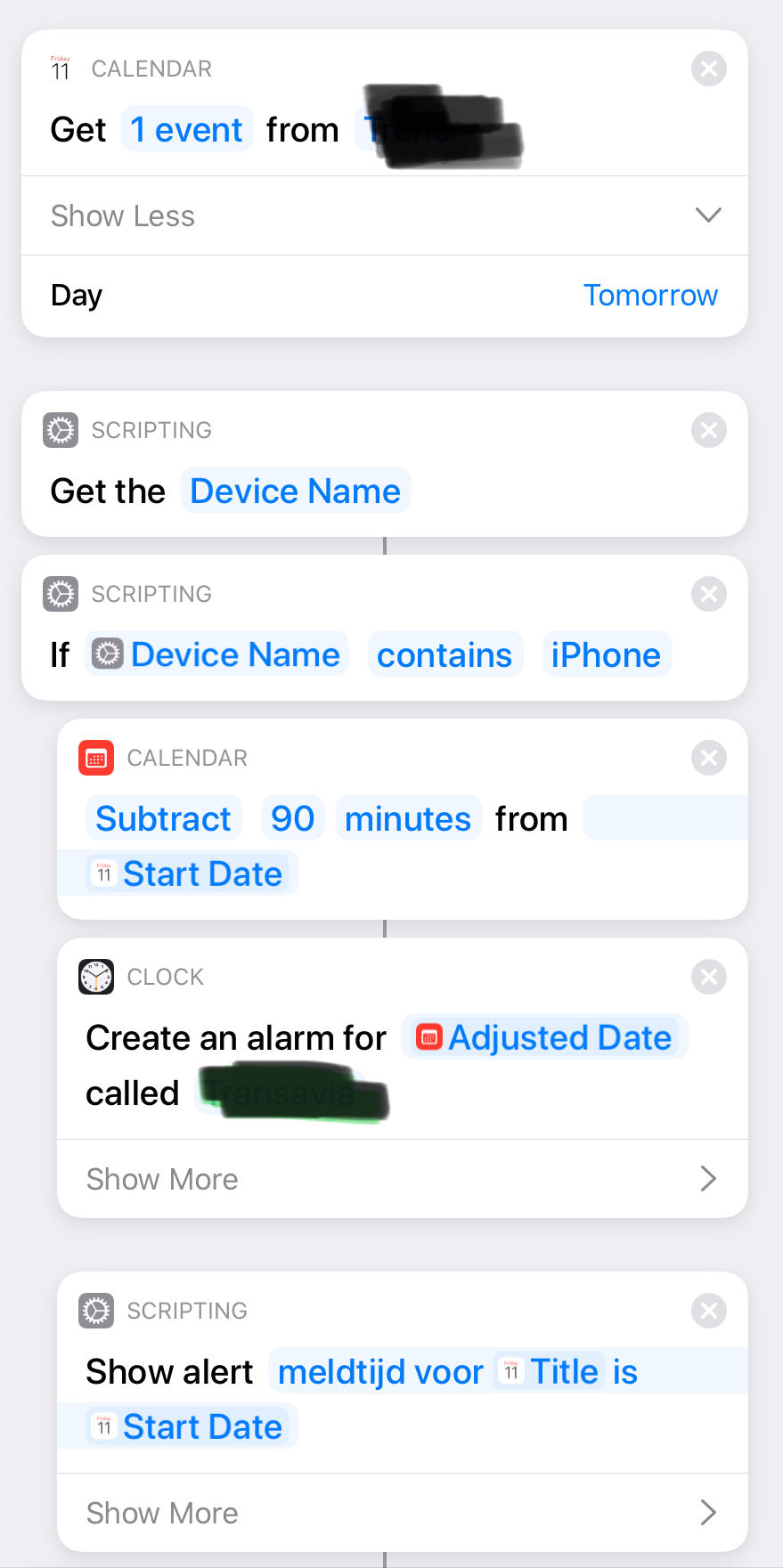Image resolution: width=783 pixels, height=1568 pixels.
Task: Delete the Subtract date action
Action: coord(708,758)
